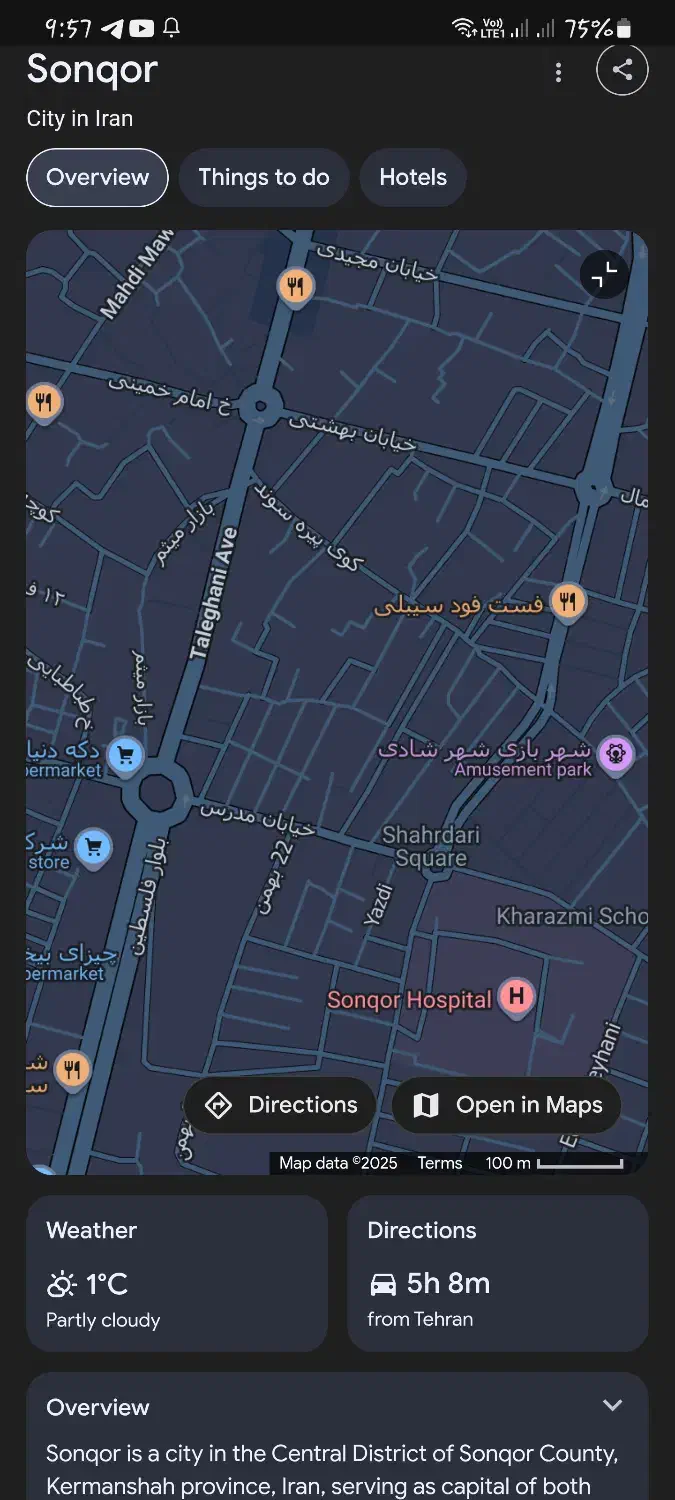Tap Open in Maps
675x1500 pixels.
click(507, 1105)
